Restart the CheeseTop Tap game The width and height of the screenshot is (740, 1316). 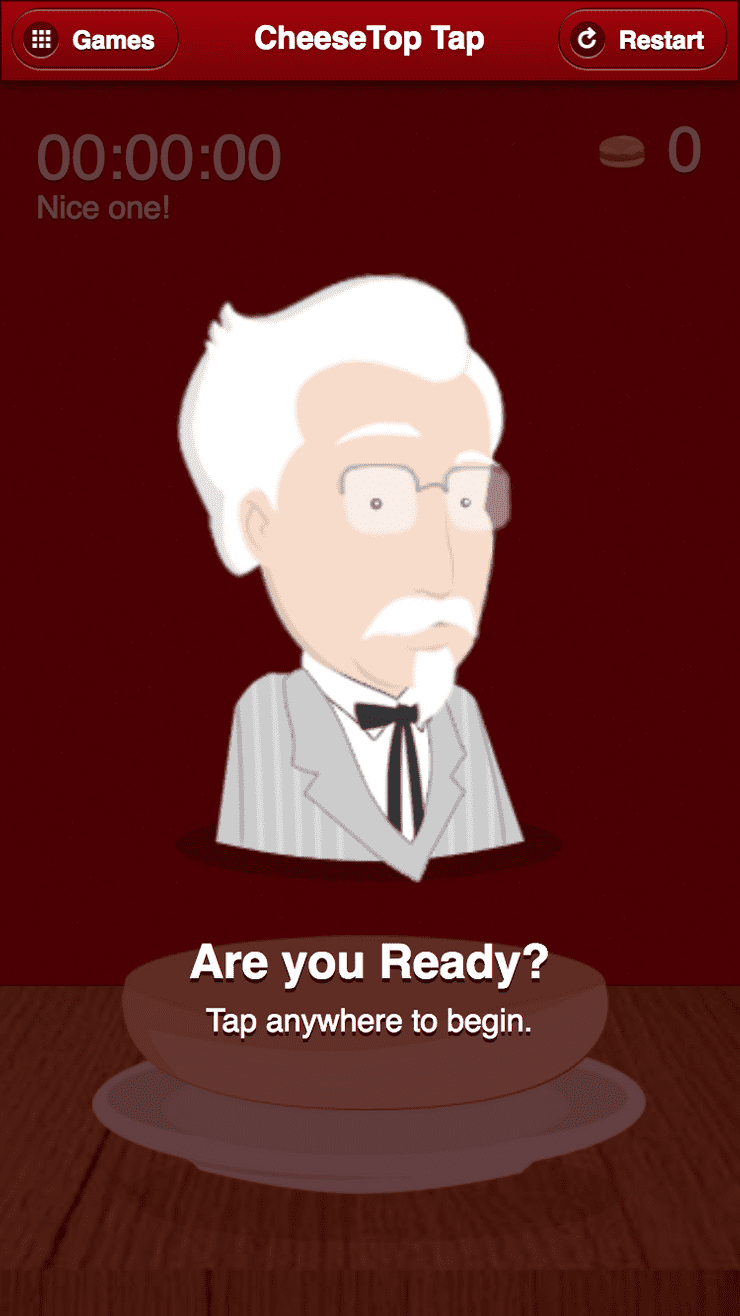pyautogui.click(x=642, y=40)
